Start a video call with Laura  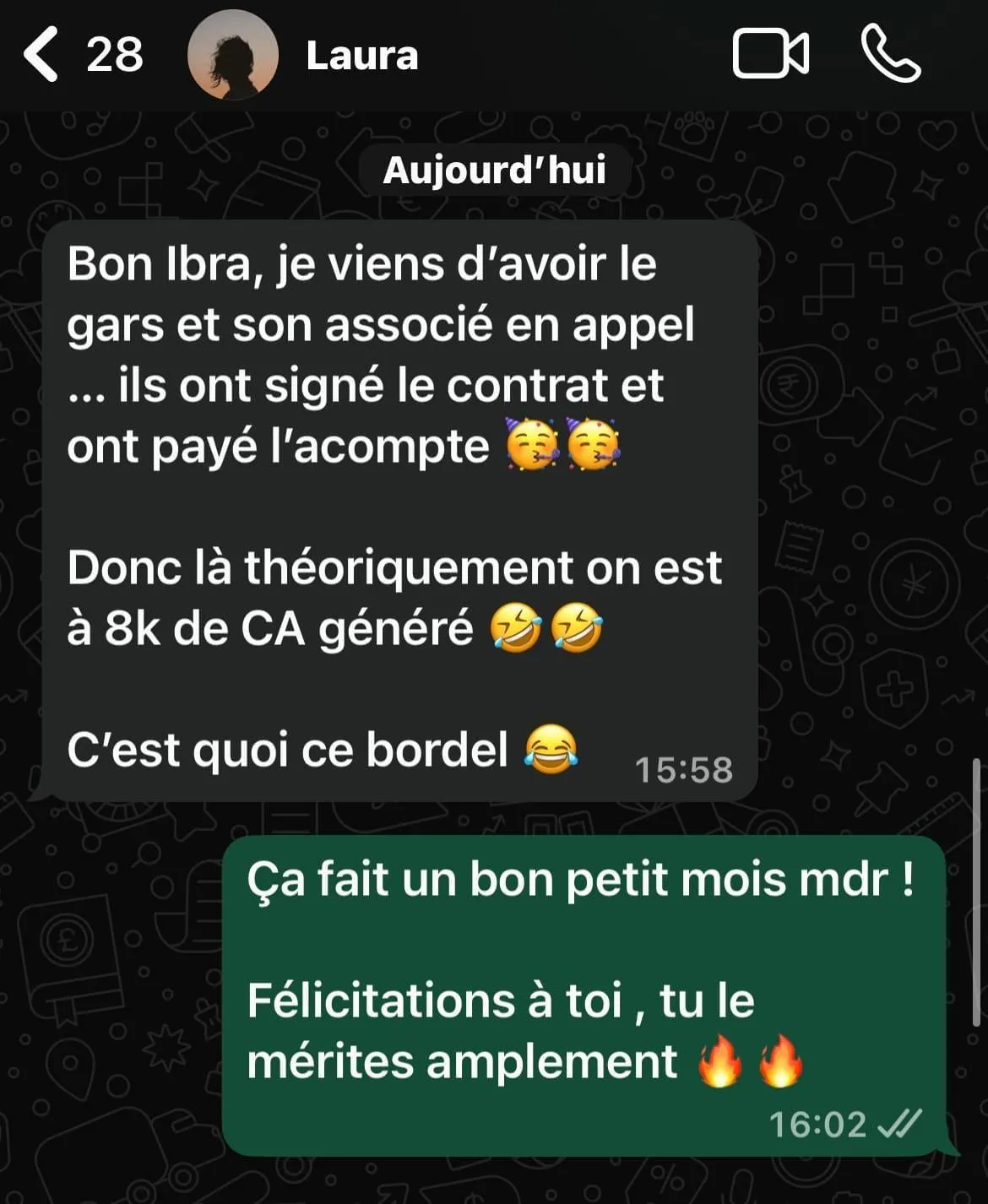pyautogui.click(x=771, y=54)
